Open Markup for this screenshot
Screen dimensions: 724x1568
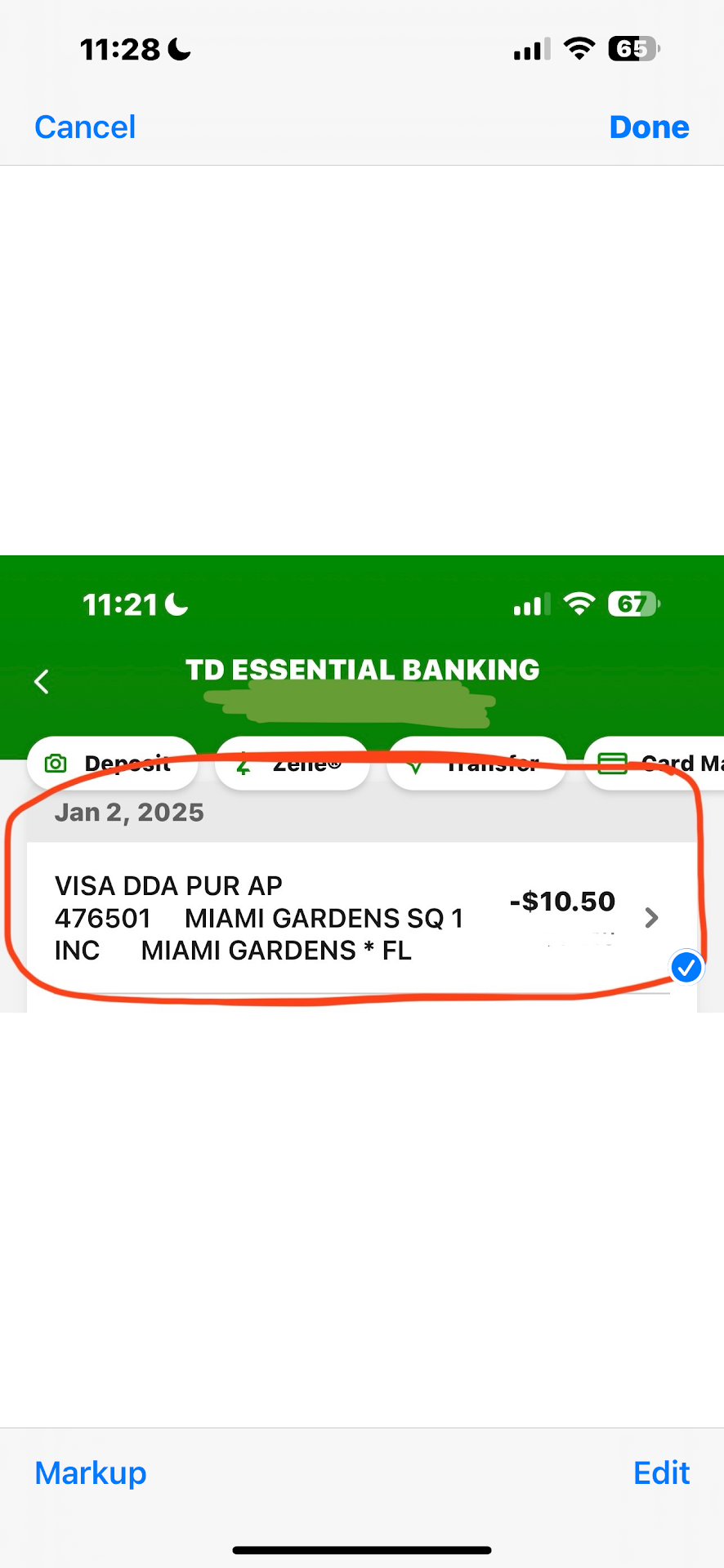91,1472
